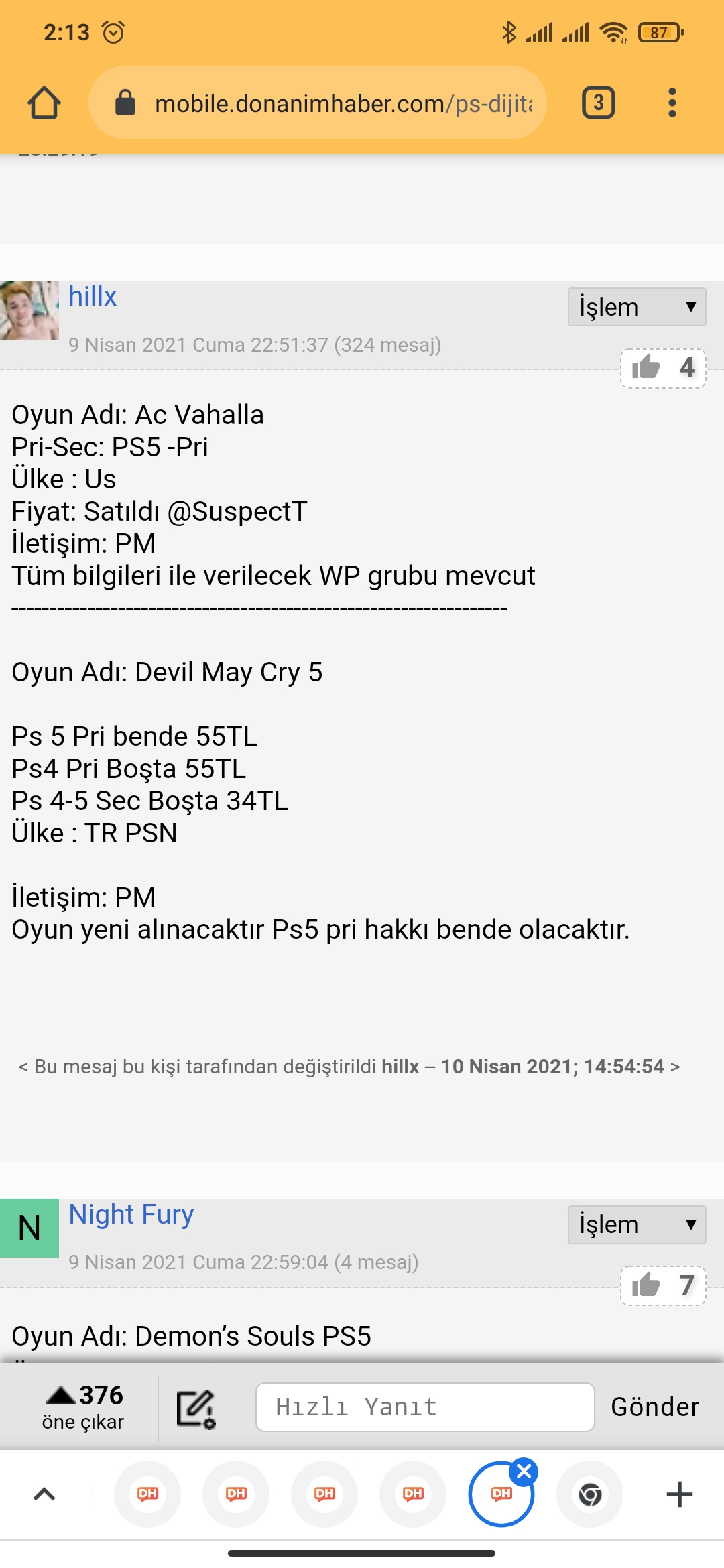
Task: Tap the öne çıkar upvote button
Action: click(83, 1406)
